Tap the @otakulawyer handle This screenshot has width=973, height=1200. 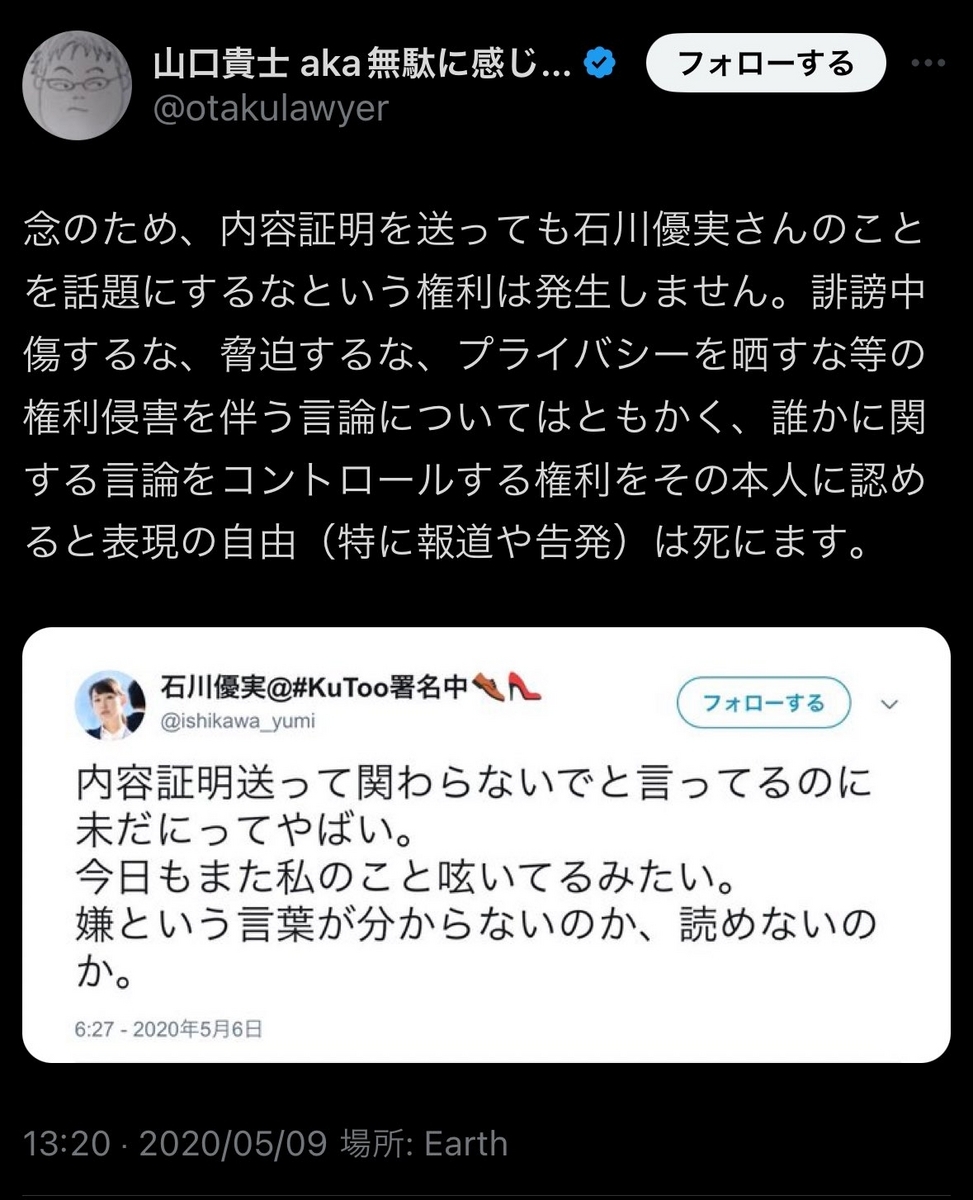click(x=270, y=108)
